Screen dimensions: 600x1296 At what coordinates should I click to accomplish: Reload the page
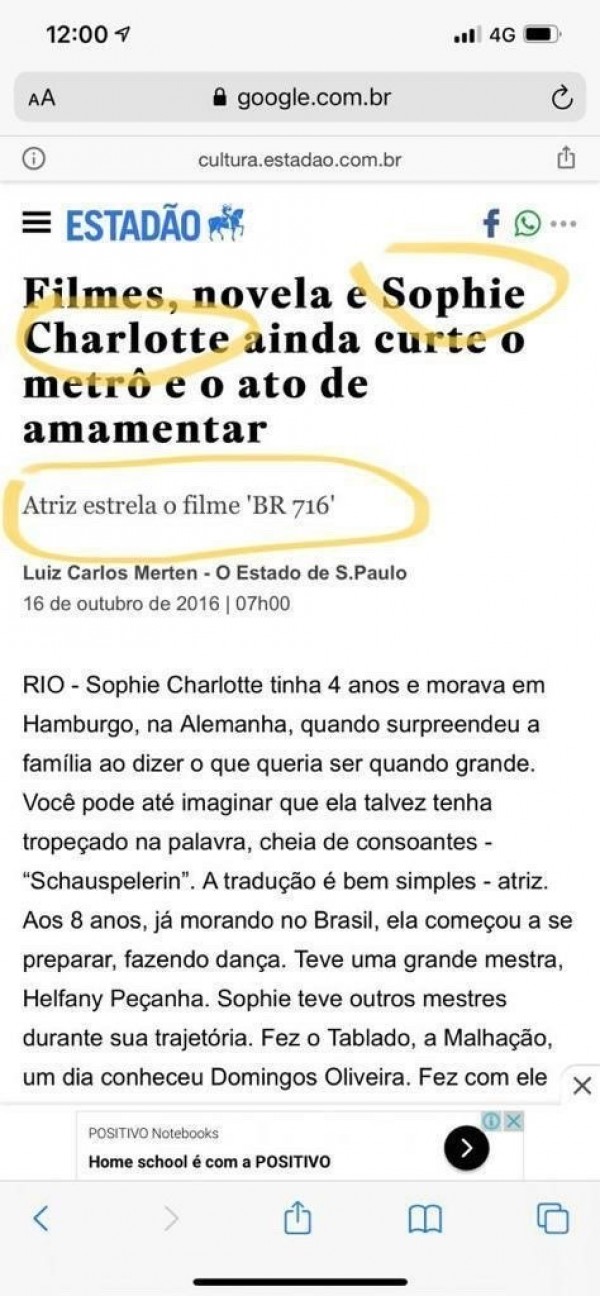[561, 98]
